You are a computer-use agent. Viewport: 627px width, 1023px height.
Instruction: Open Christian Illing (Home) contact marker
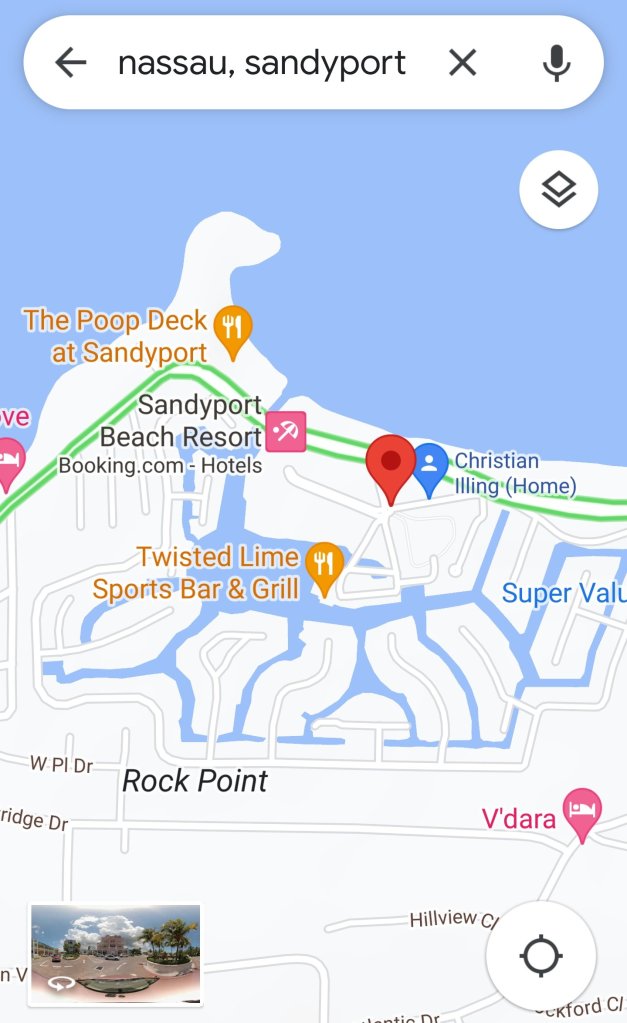431,467
